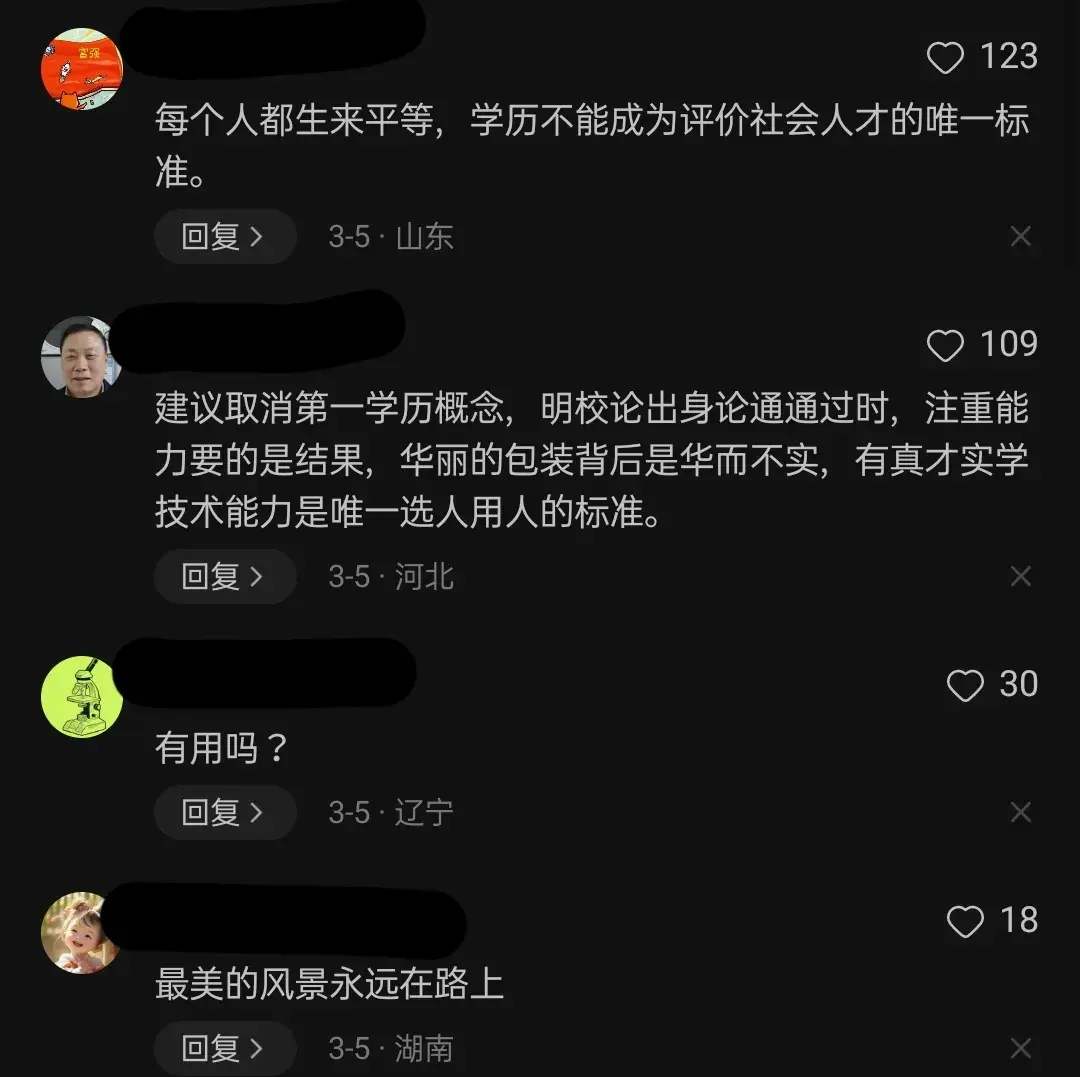Like the comment from 山东
This screenshot has width=1080, height=1077.
pos(945,58)
